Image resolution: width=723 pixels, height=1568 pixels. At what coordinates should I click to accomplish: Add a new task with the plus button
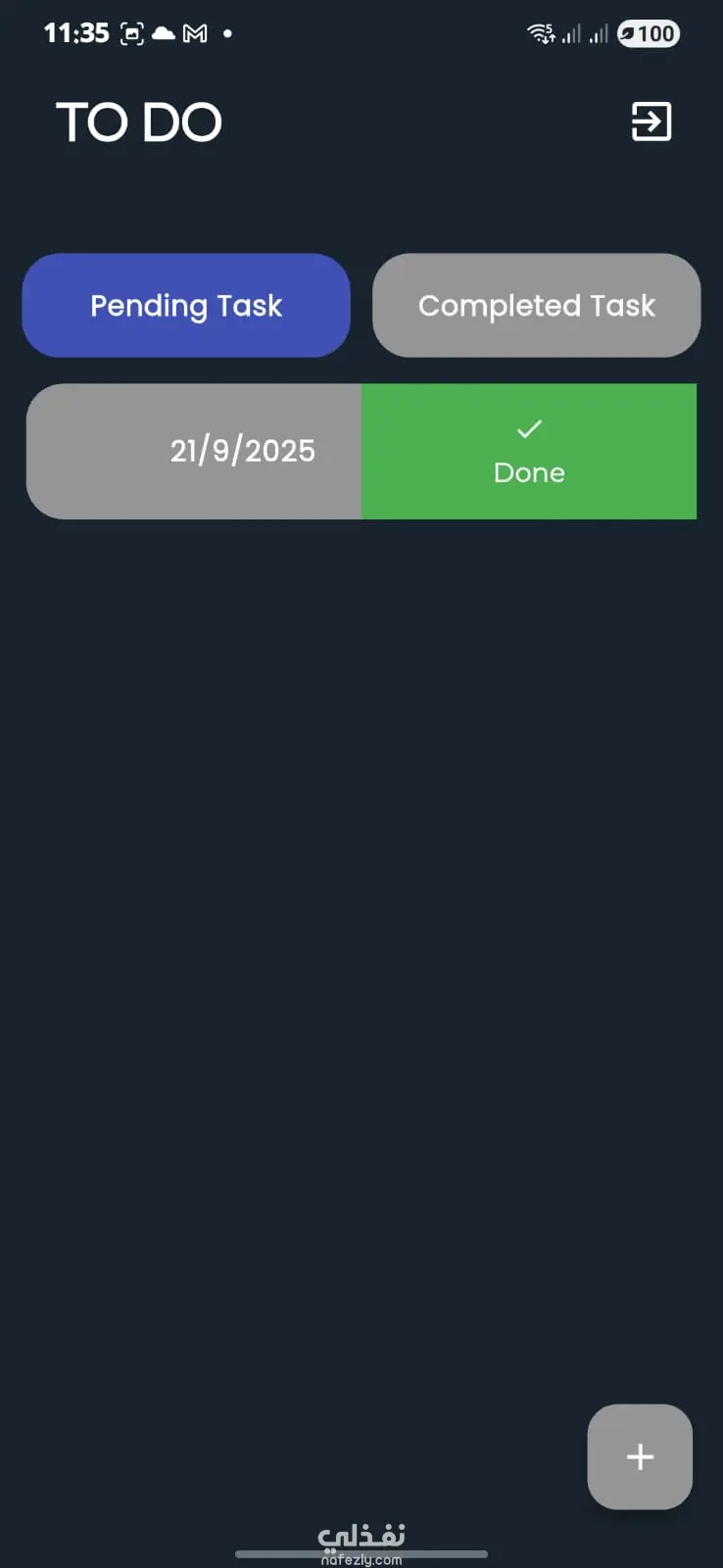(640, 1456)
